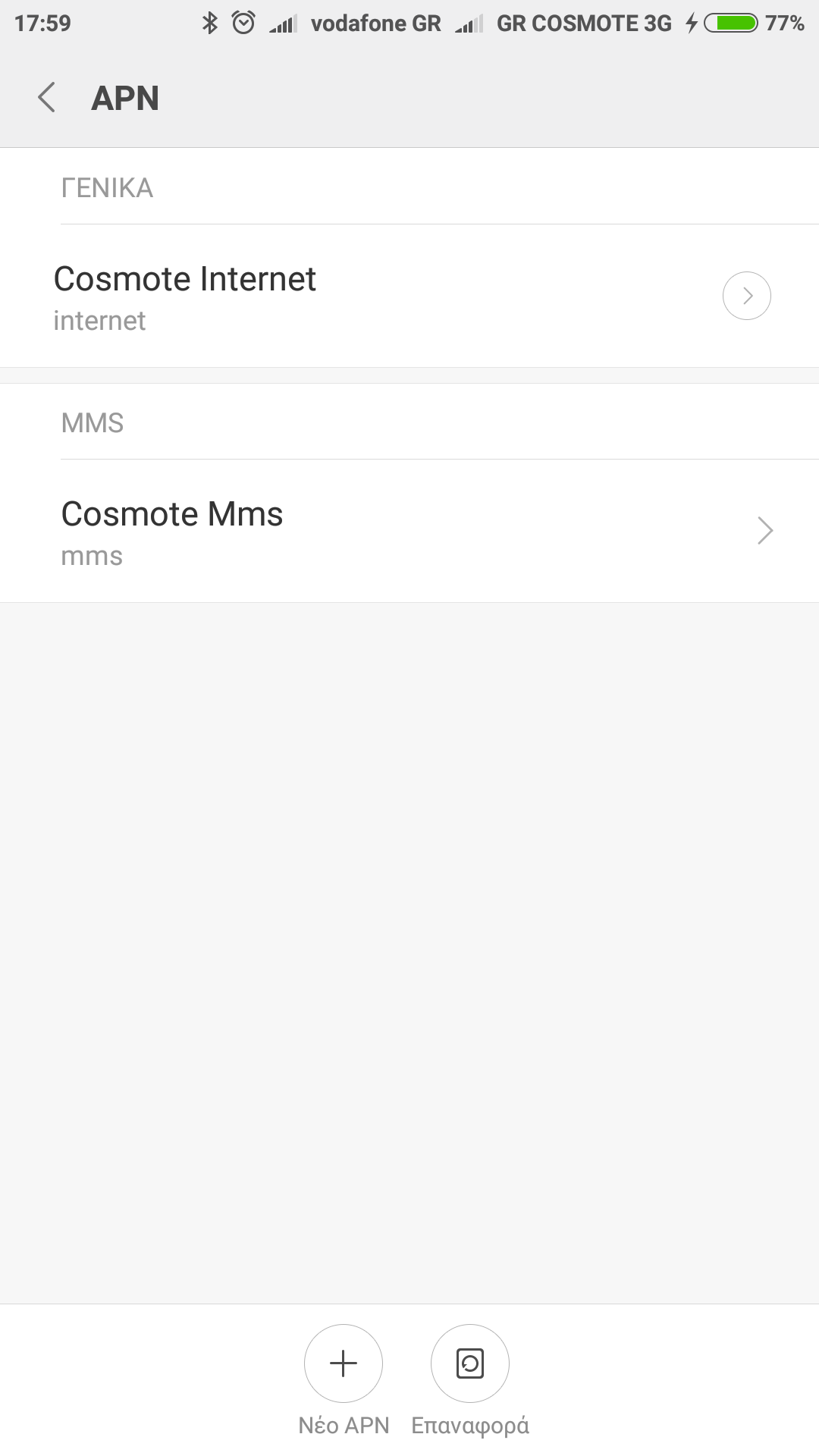Go back from the APN screen
This screenshot has height=1456, width=819.
click(x=47, y=98)
